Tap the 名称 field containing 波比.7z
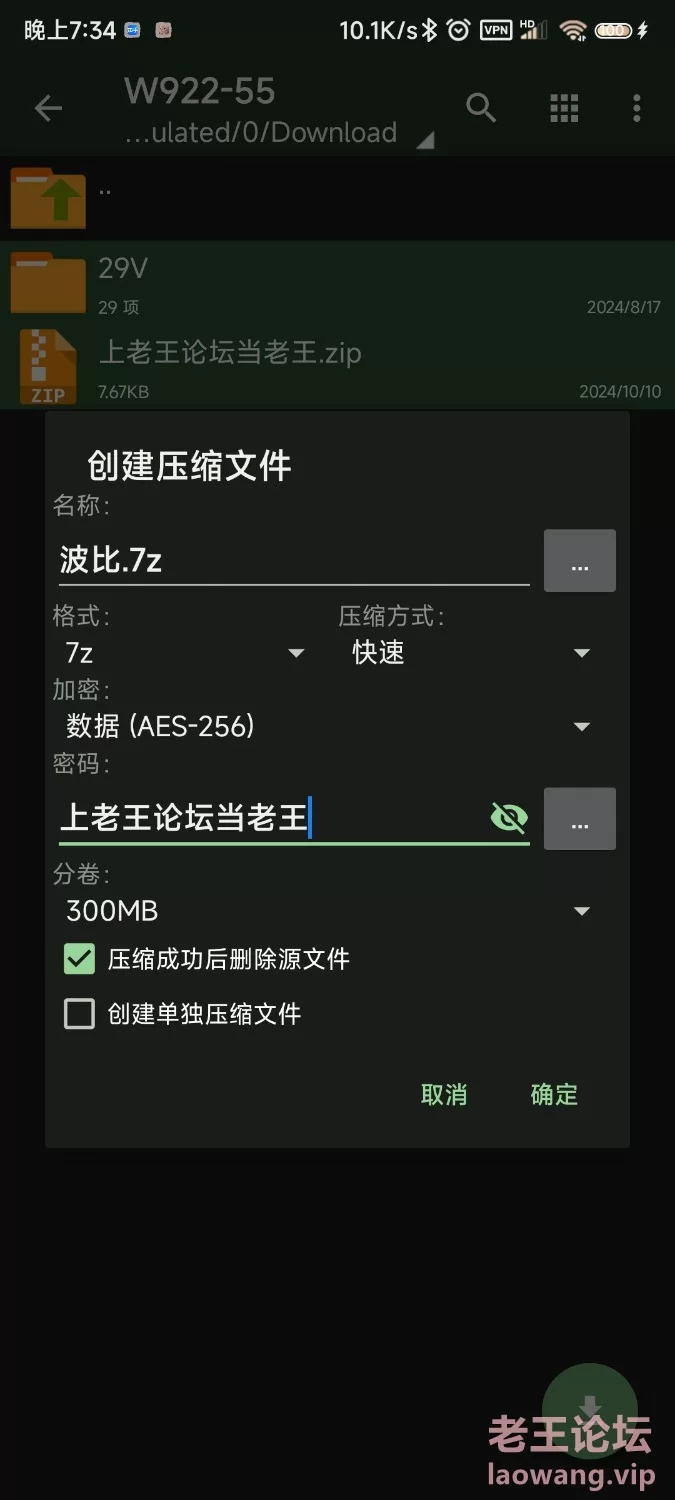Image resolution: width=675 pixels, height=1500 pixels. (x=294, y=560)
